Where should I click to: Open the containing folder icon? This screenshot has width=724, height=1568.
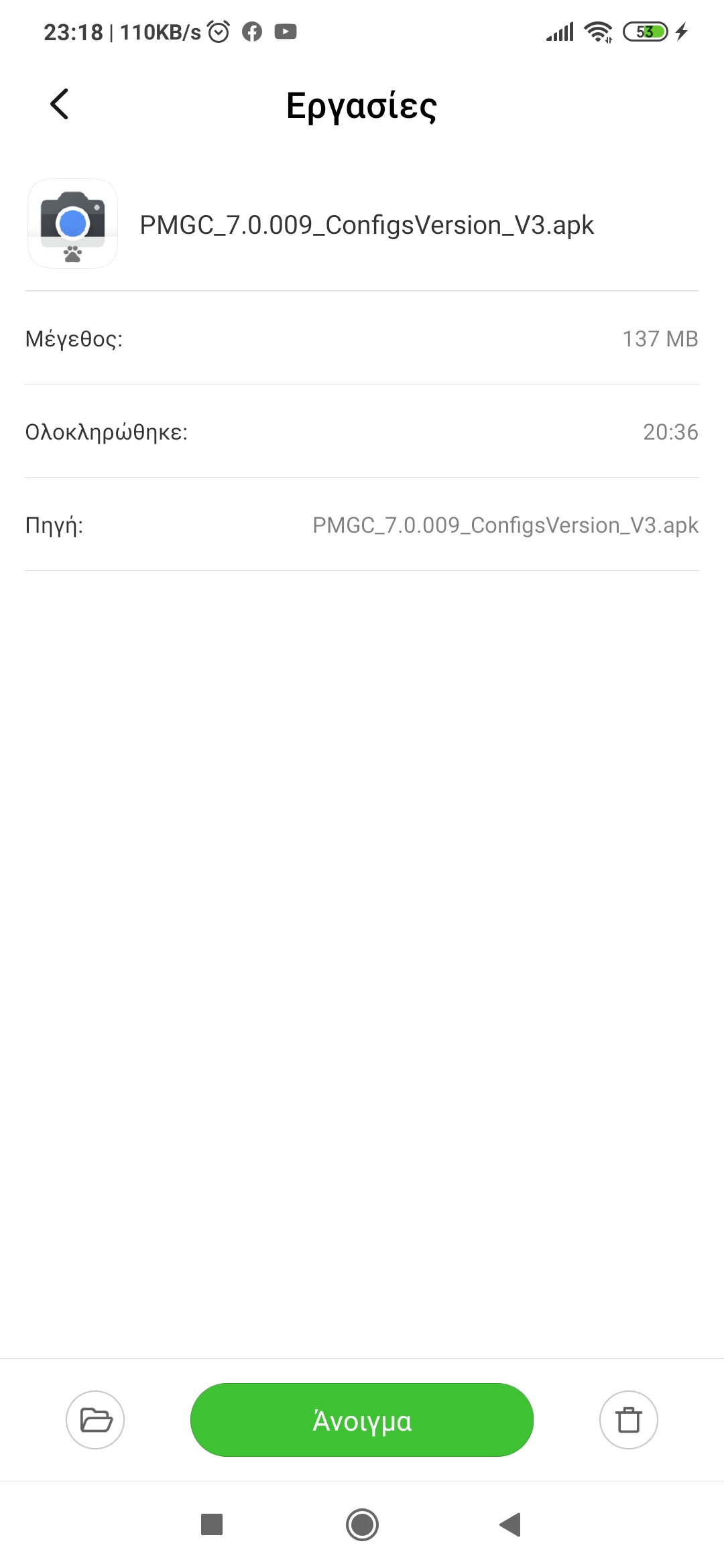tap(95, 1419)
